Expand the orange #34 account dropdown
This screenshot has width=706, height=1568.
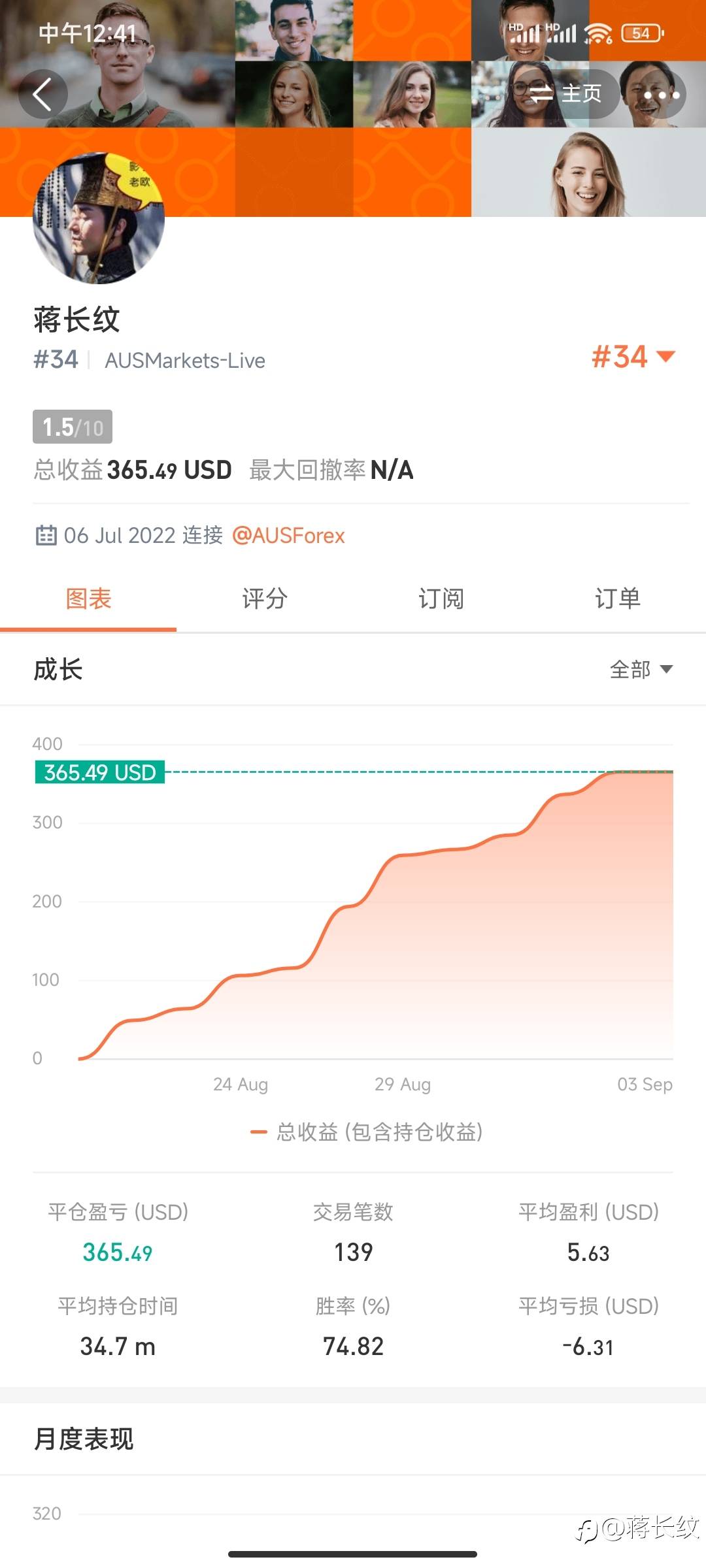633,357
